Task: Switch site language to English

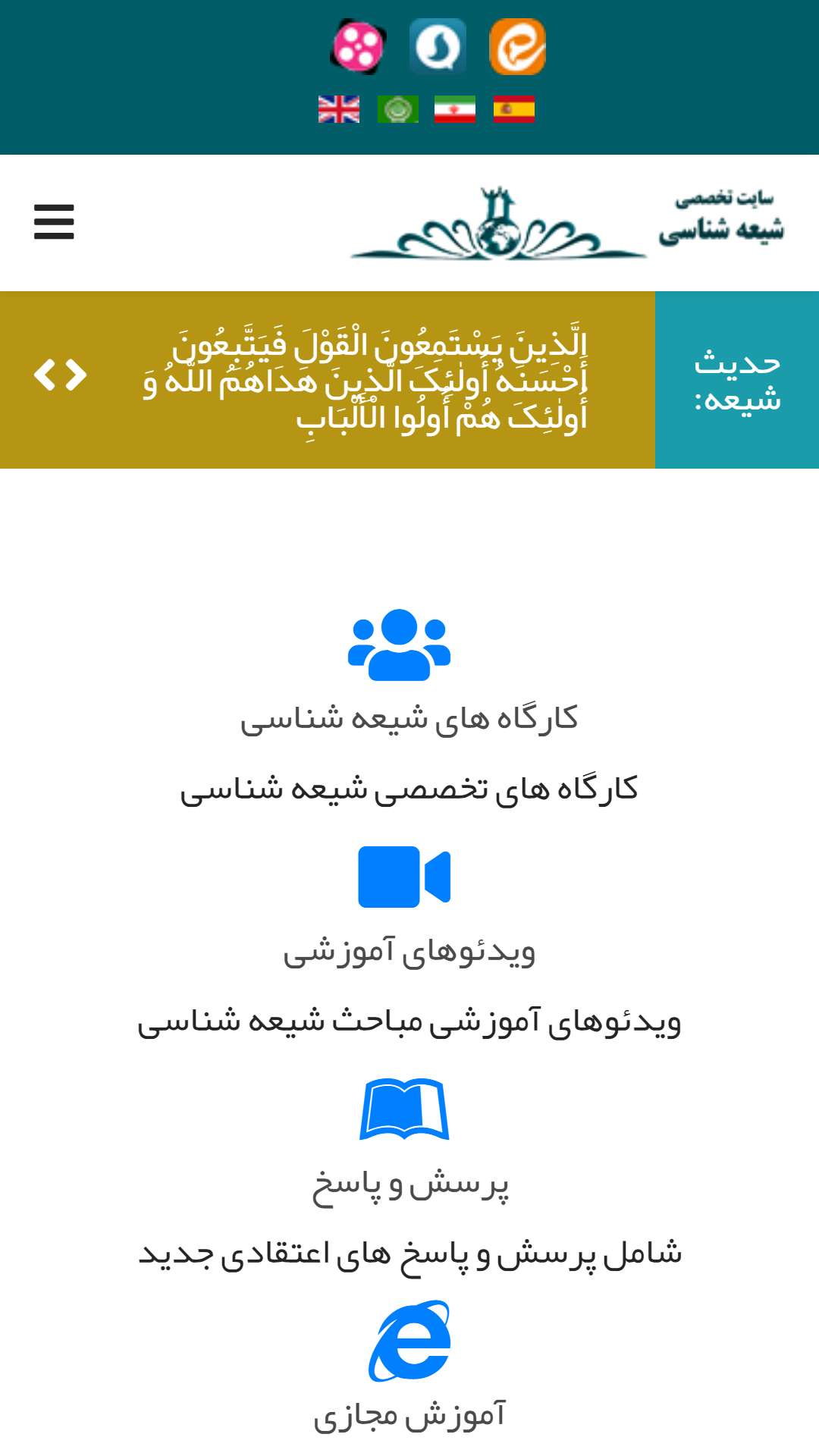Action: pyautogui.click(x=338, y=109)
